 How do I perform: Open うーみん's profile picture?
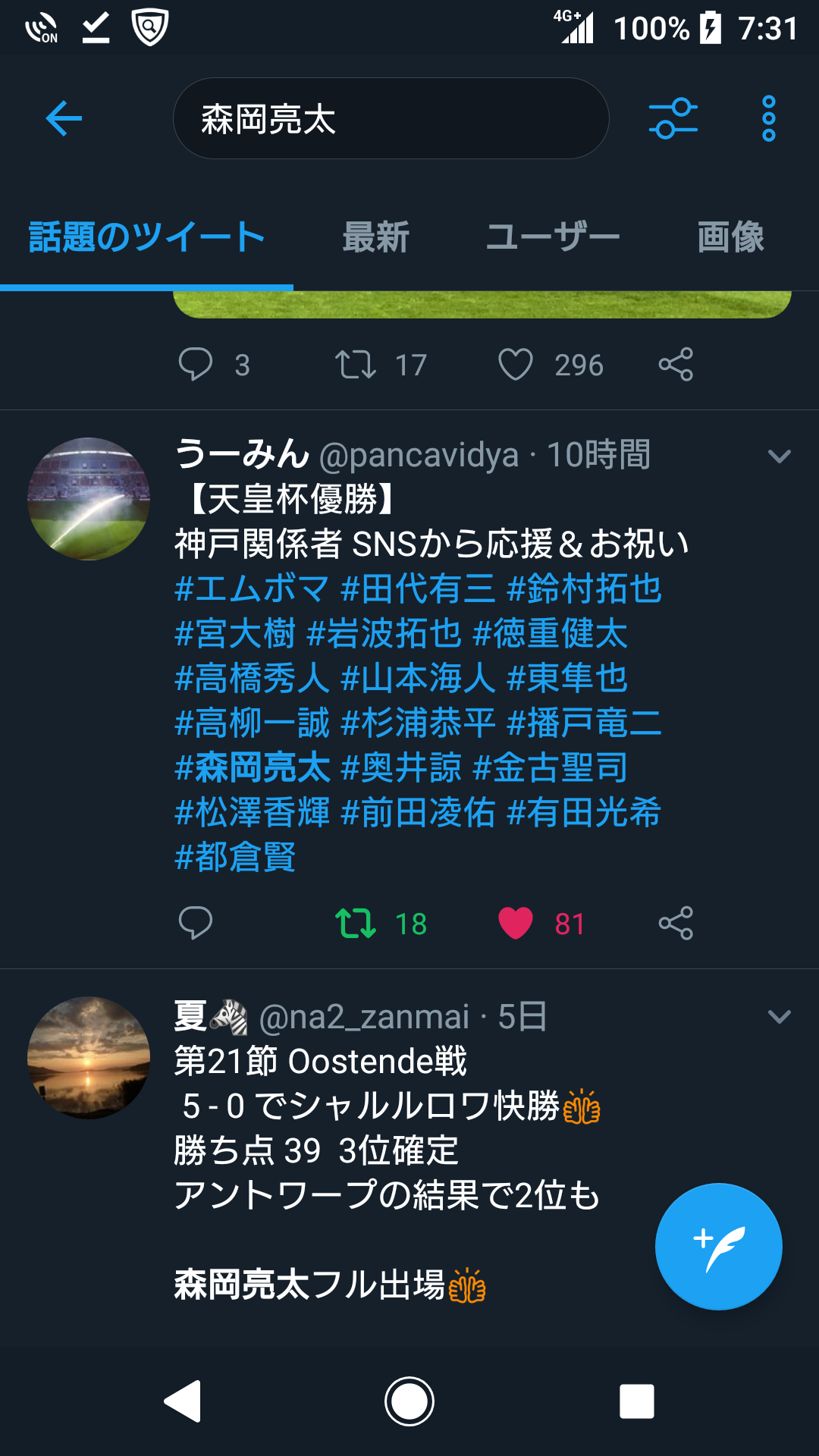pyautogui.click(x=89, y=499)
